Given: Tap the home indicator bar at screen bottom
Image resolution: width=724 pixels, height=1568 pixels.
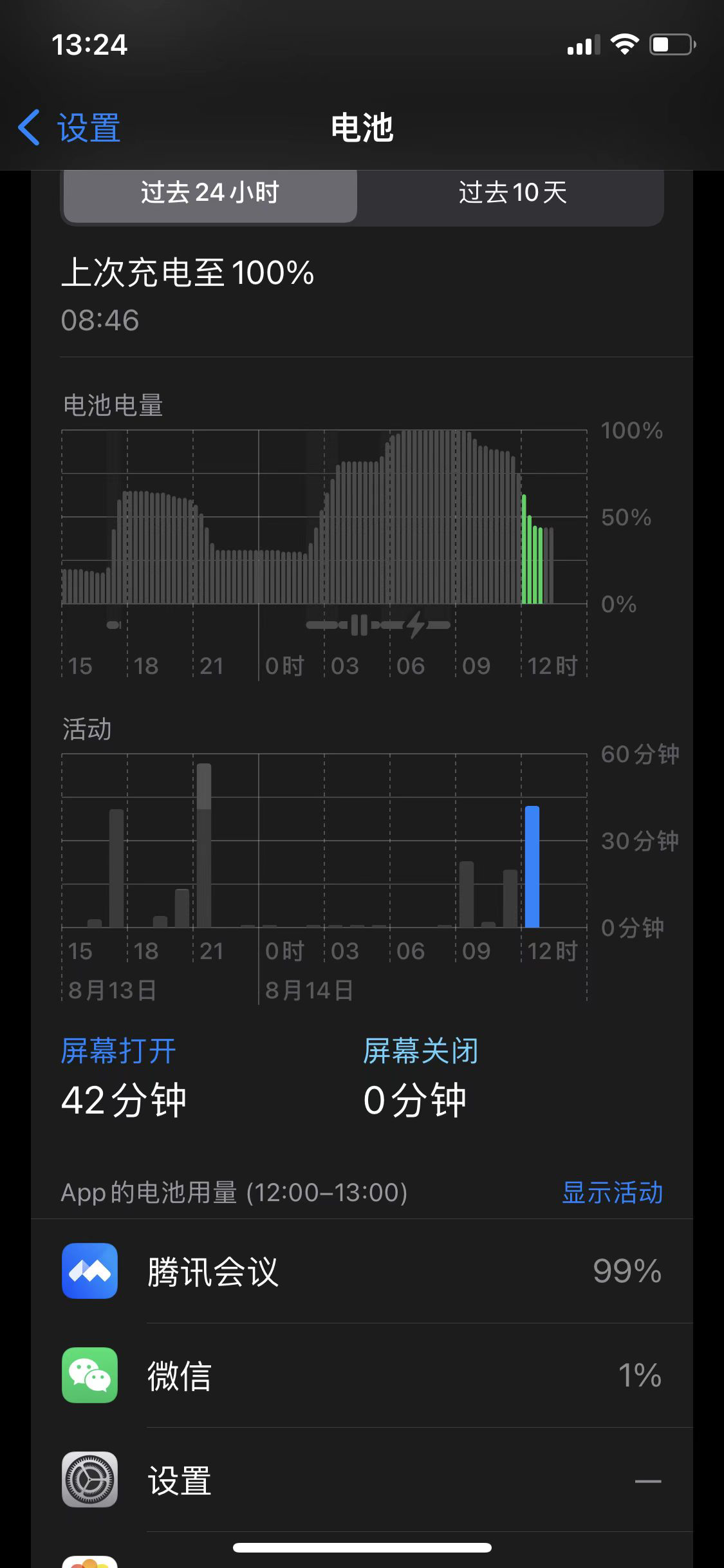Looking at the screenshot, I should click(362, 1548).
